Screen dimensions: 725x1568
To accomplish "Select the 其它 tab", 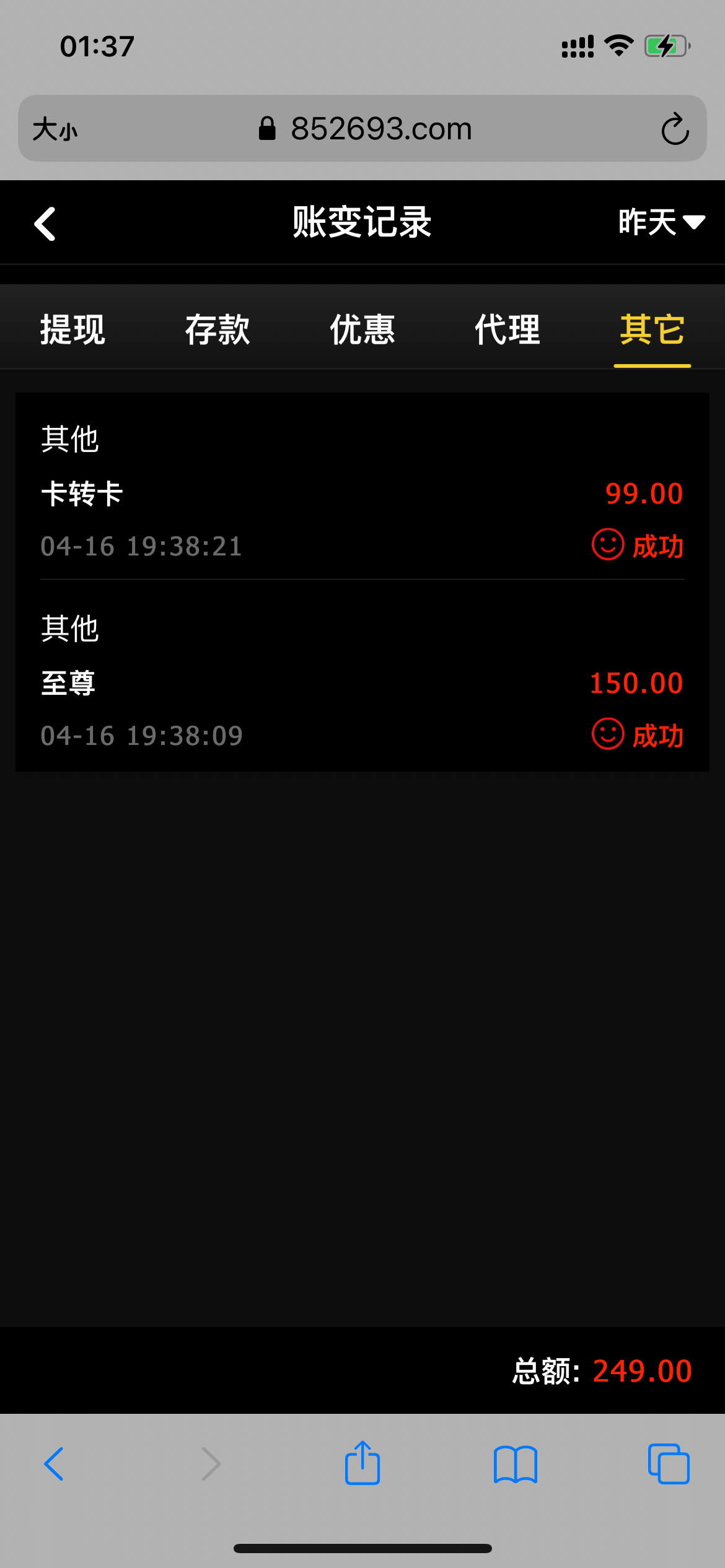I will point(652,329).
